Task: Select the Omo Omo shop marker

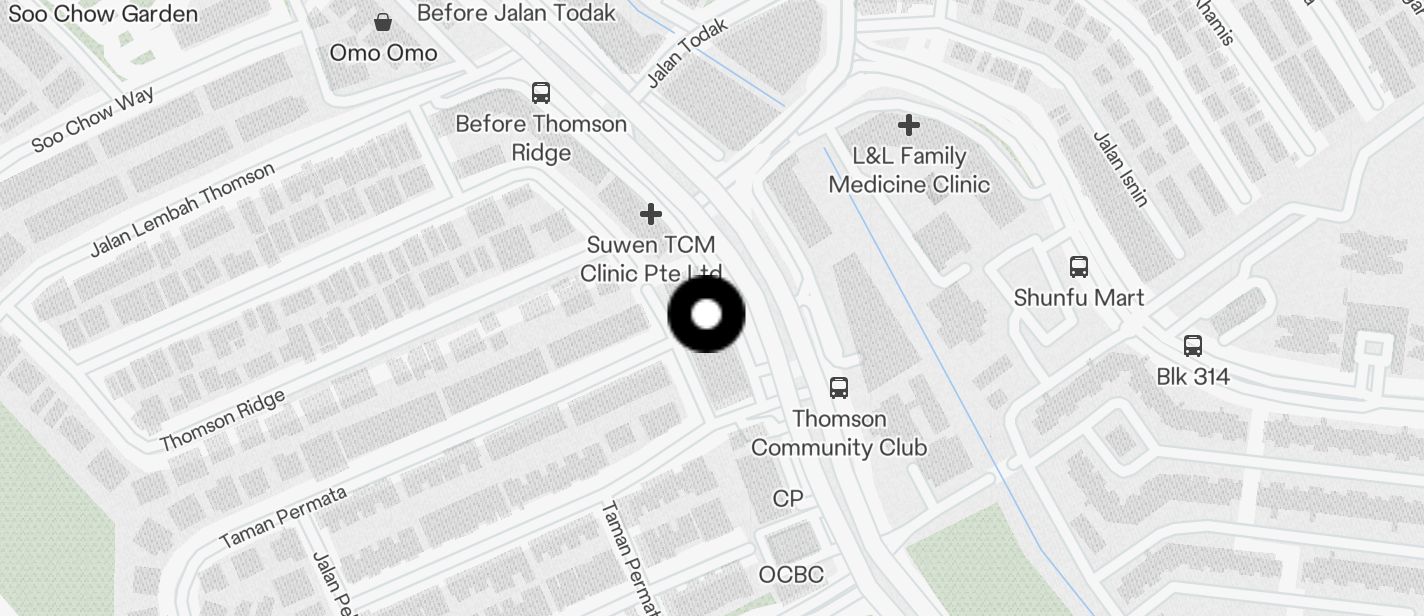Action: click(383, 22)
